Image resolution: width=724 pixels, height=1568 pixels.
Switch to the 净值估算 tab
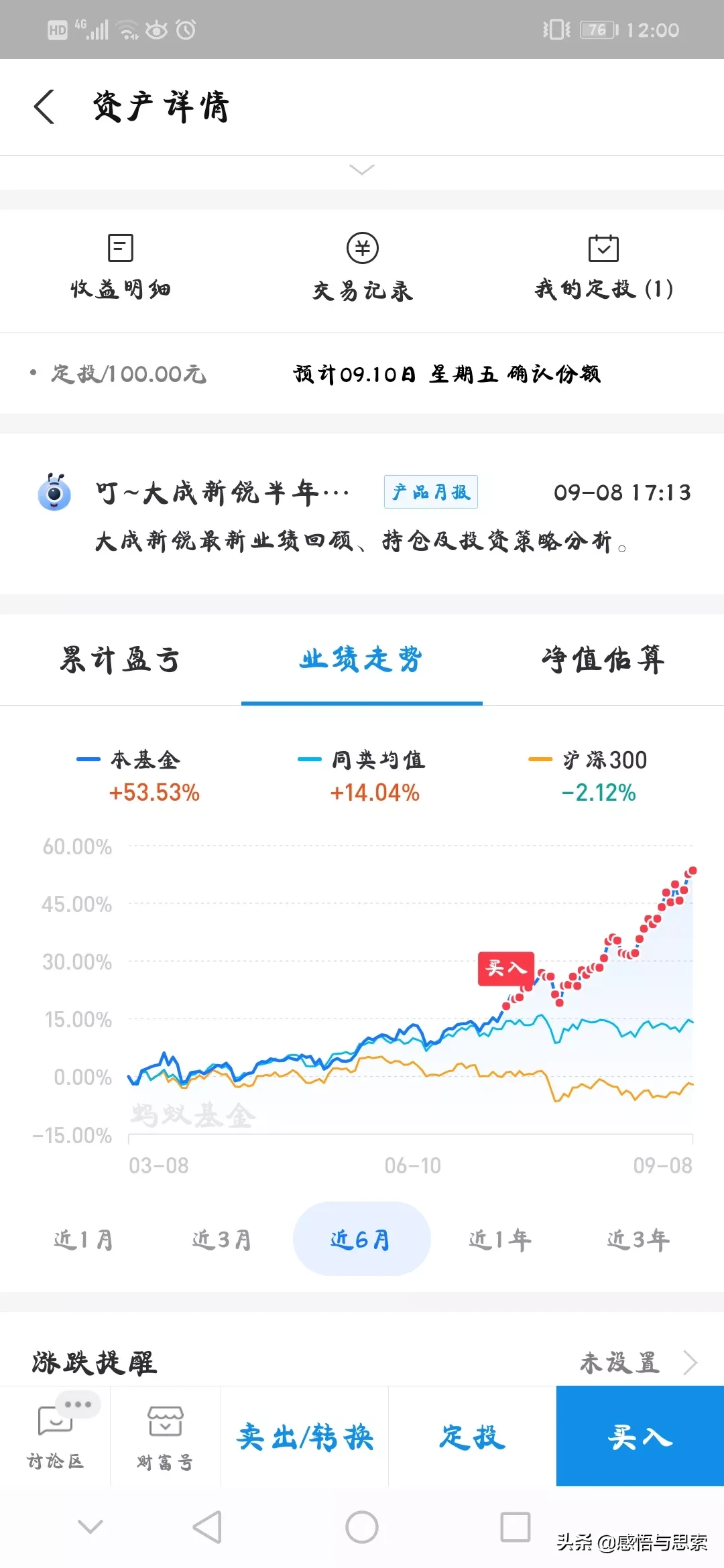(603, 659)
